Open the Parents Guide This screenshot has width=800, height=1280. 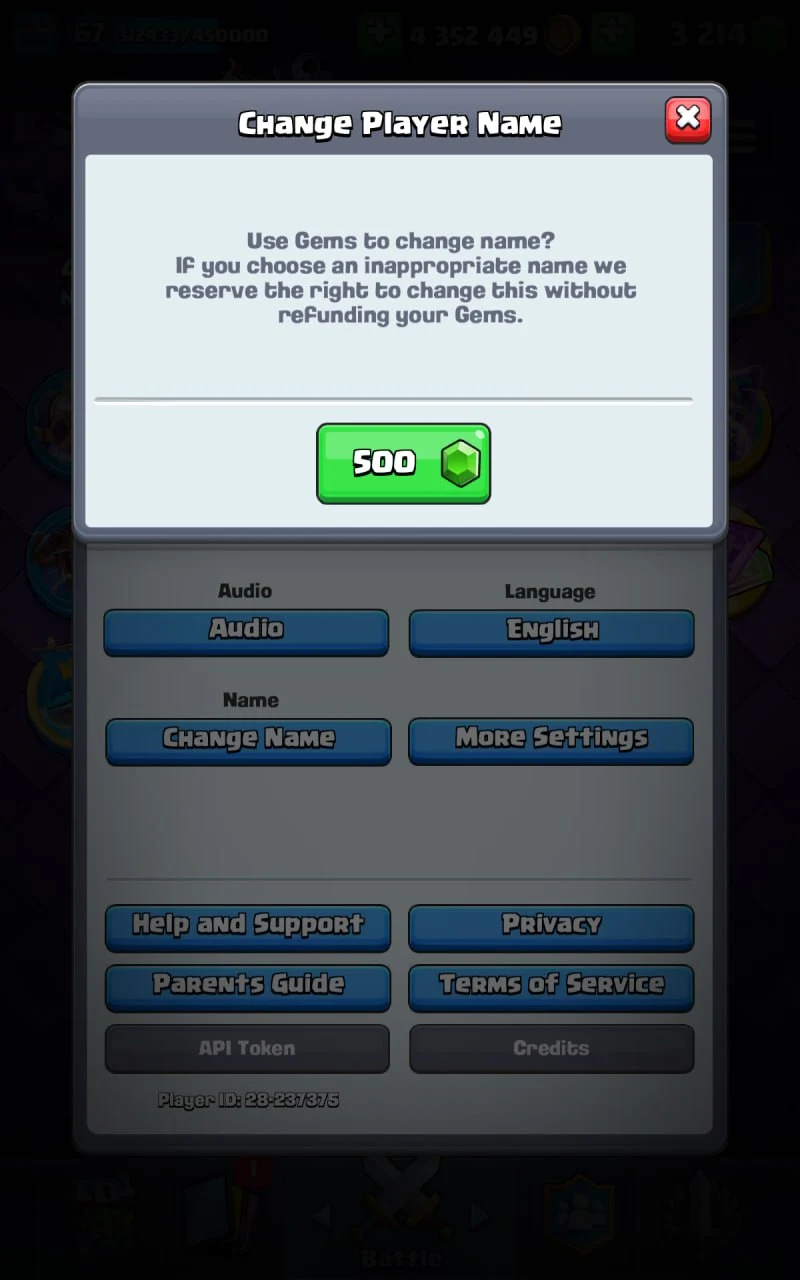(x=248, y=986)
